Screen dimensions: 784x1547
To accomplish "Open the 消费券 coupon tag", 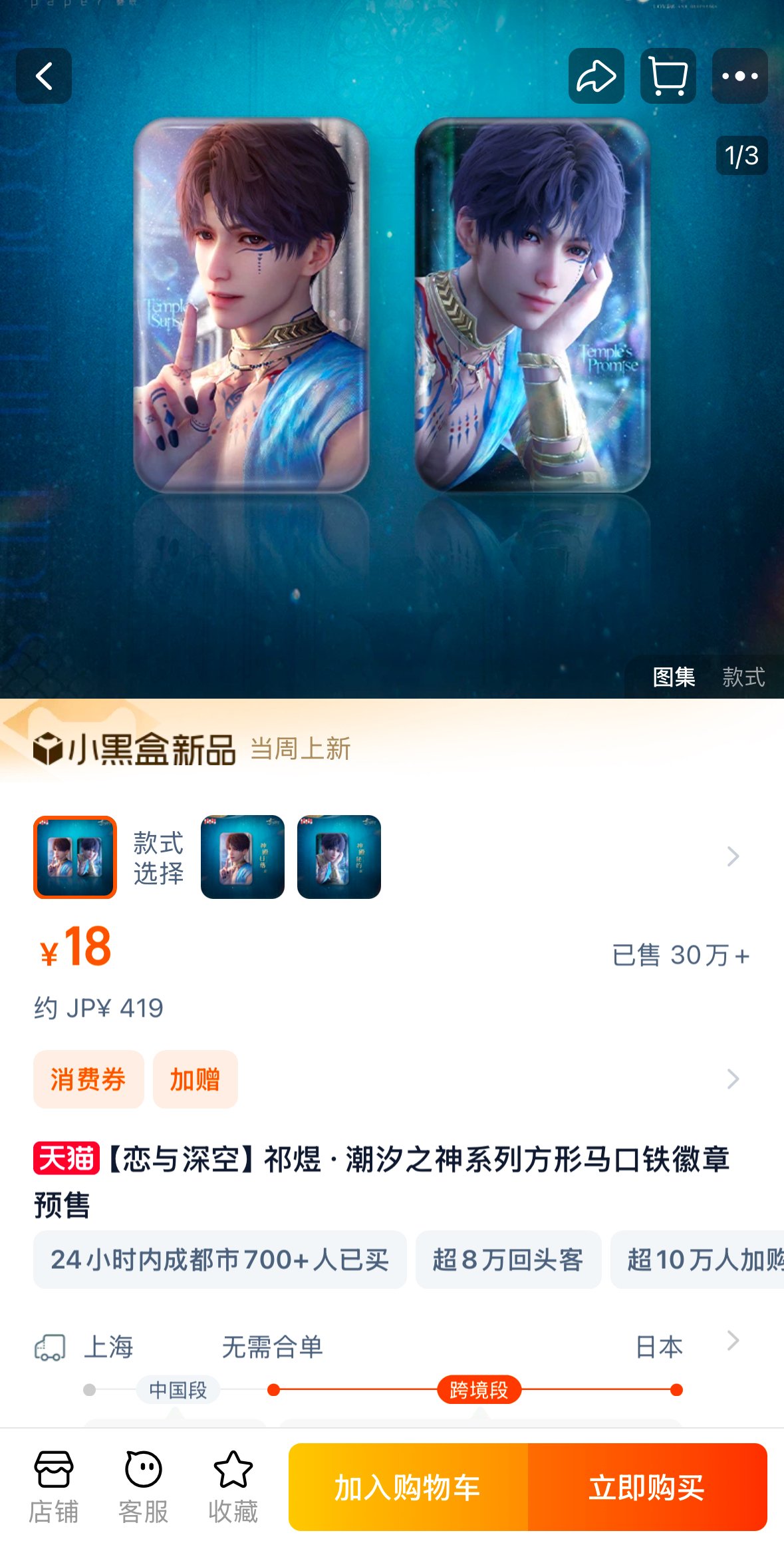I will coord(88,1079).
